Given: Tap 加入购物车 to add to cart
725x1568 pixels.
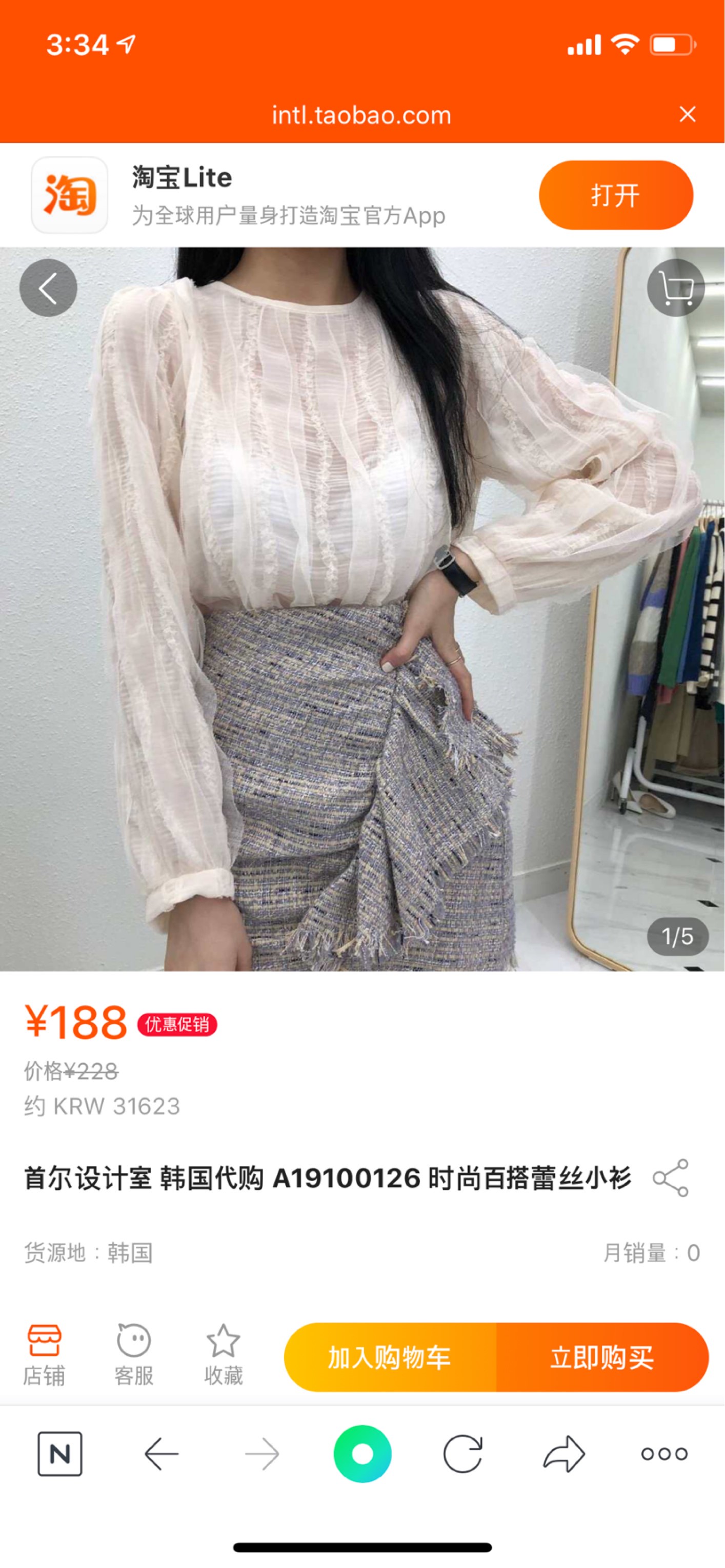Looking at the screenshot, I should coord(390,1357).
